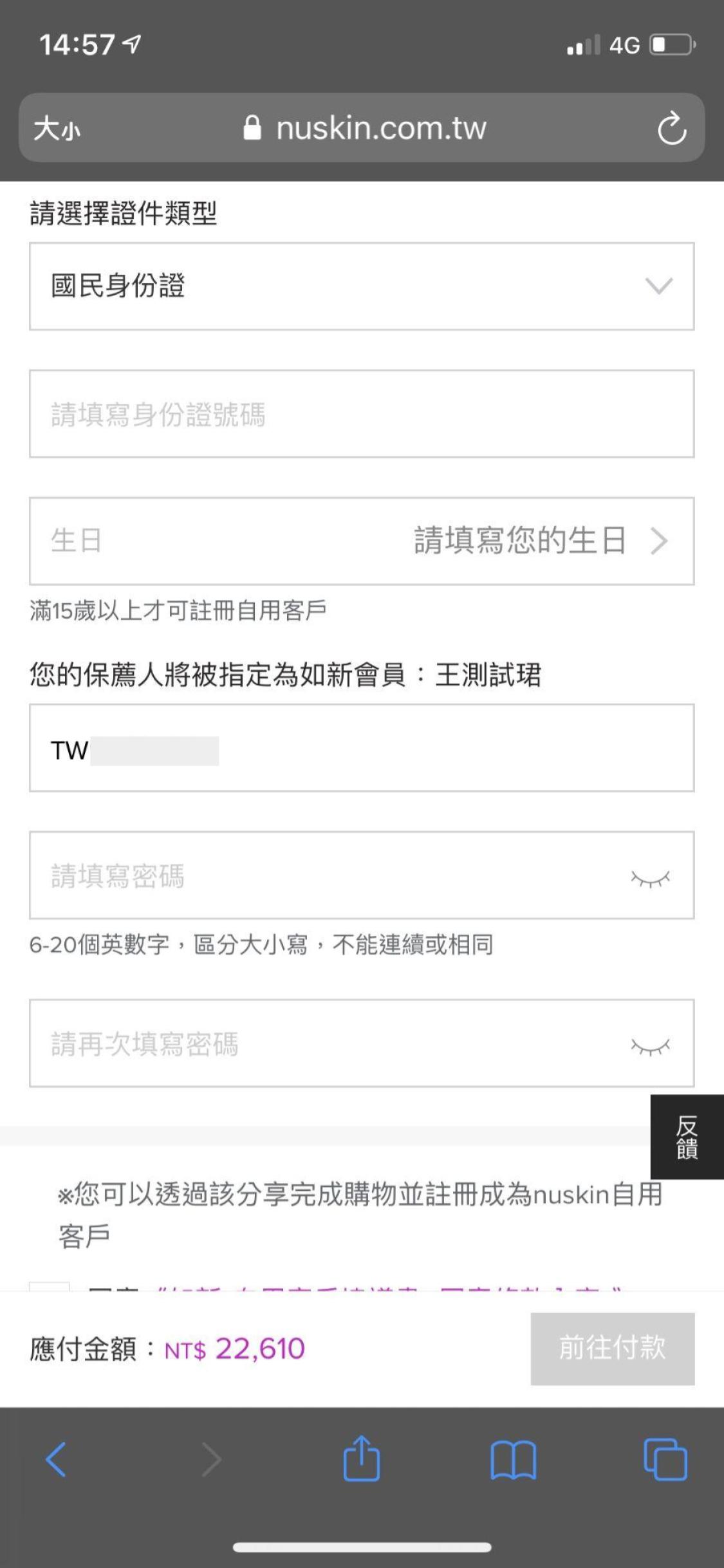Viewport: 724px width, 1568px height.
Task: Reveal password in the 請再次填寫密碼 field
Action: [x=650, y=1047]
